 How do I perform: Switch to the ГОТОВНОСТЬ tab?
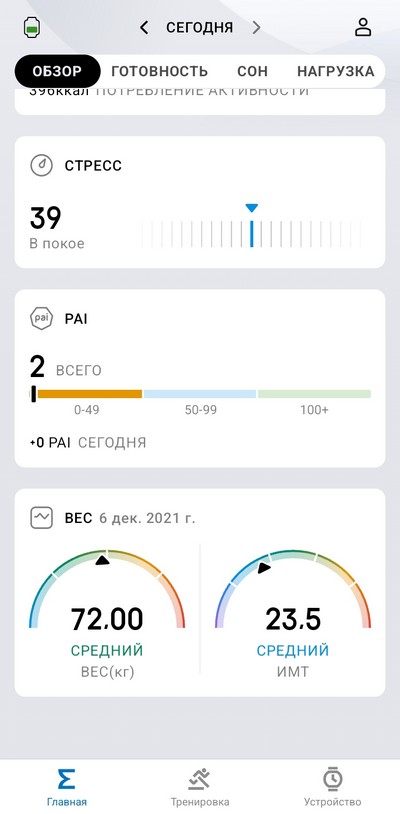coord(160,71)
